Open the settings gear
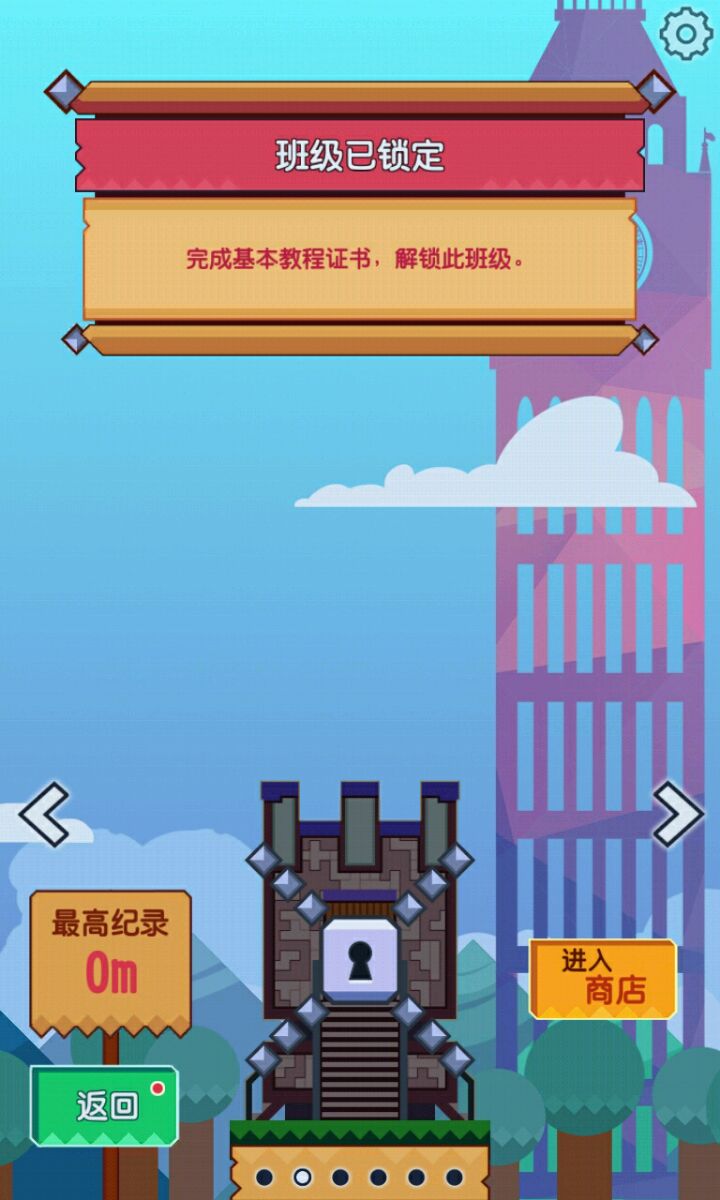 tap(686, 34)
